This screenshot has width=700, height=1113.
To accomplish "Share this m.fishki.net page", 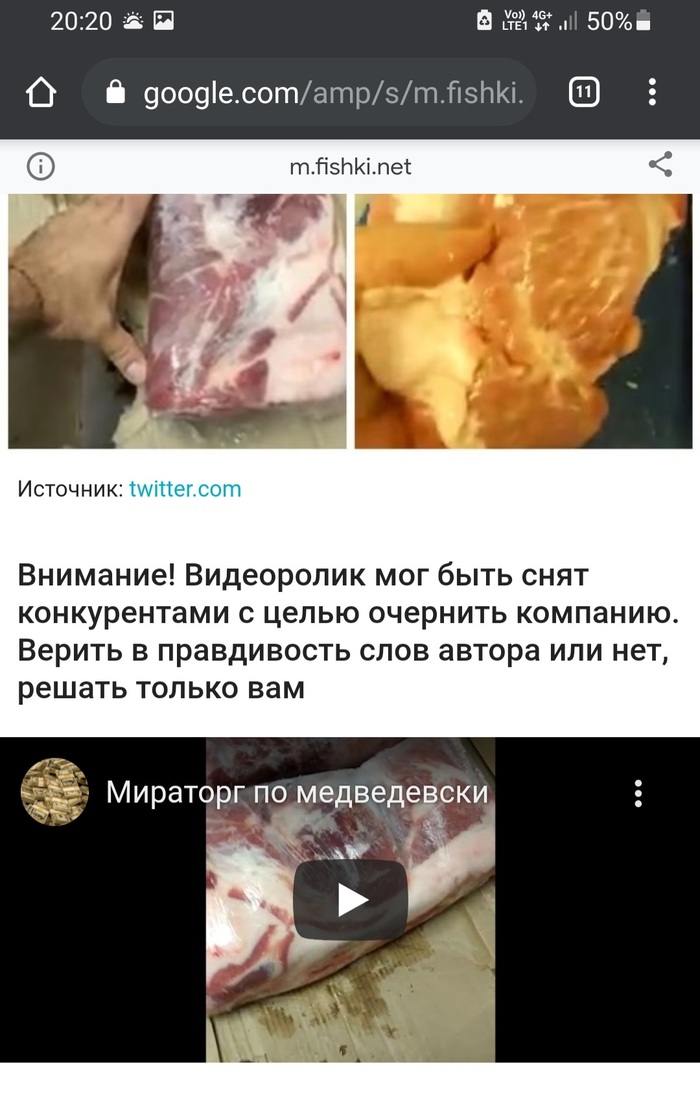I will coord(660,165).
